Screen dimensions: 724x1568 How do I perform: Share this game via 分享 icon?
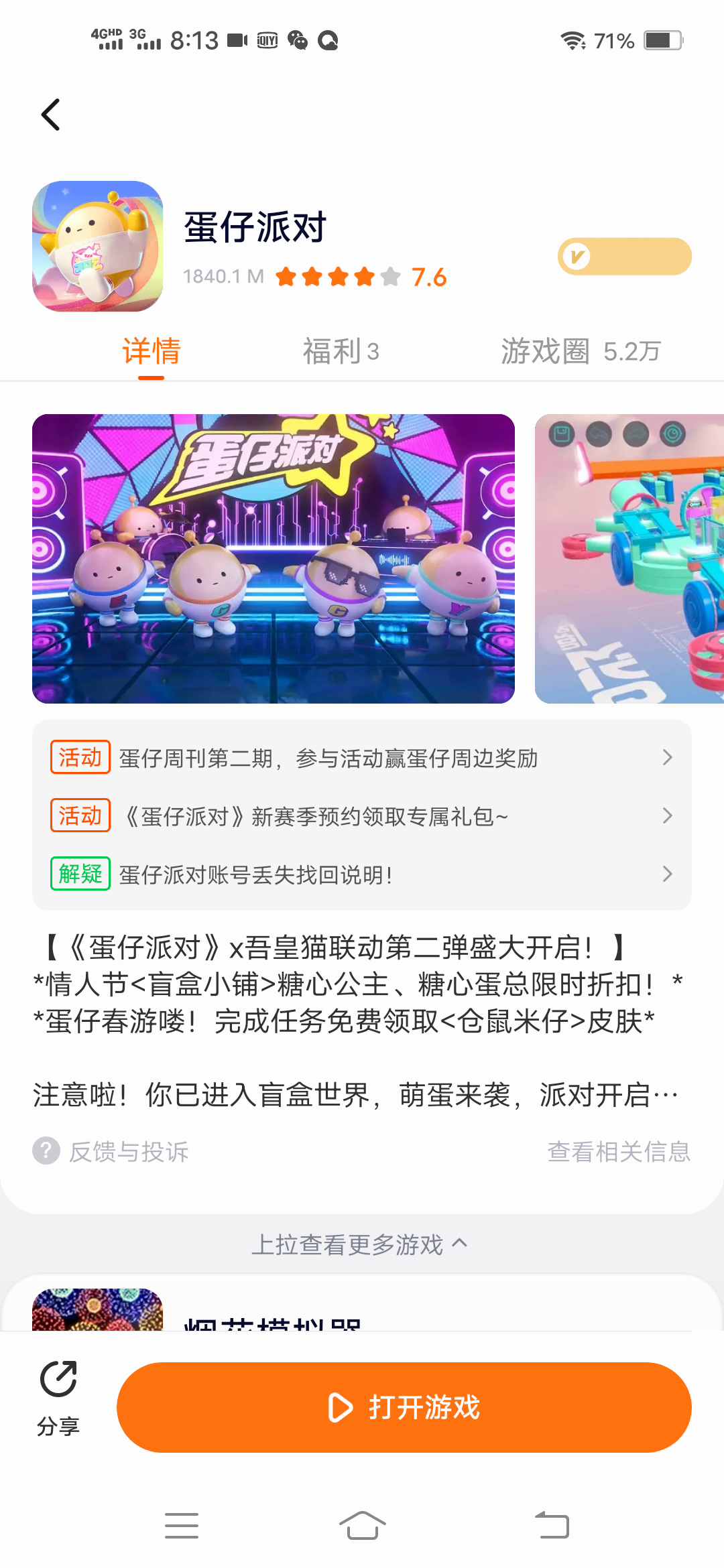pos(58,1398)
